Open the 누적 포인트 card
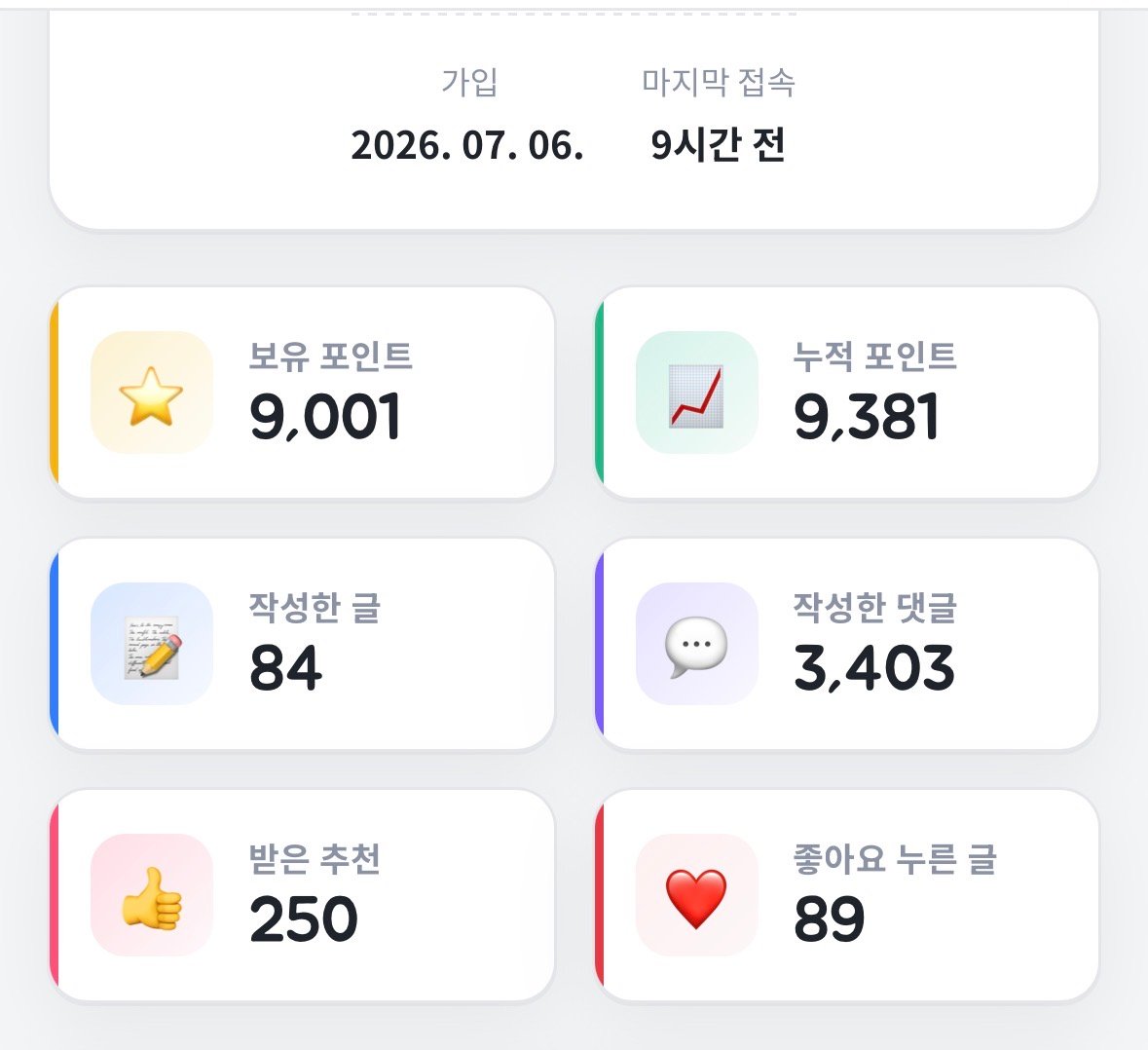Image resolution: width=1148 pixels, height=1050 pixels. point(847,393)
